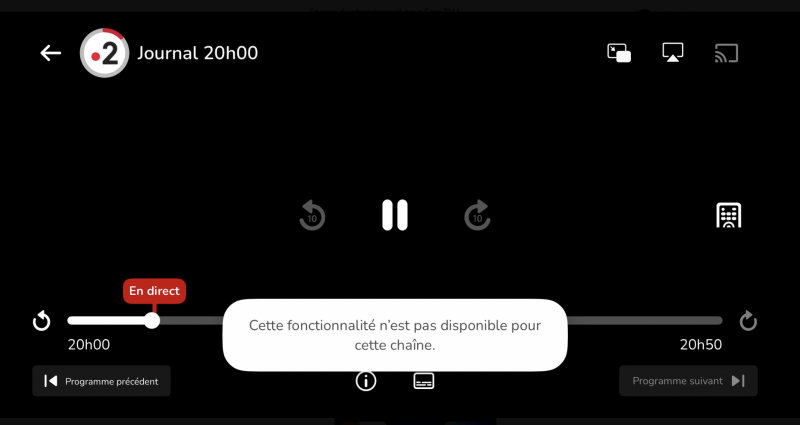Image resolution: width=800 pixels, height=425 pixels.
Task: Show programme information
Action: (x=366, y=381)
